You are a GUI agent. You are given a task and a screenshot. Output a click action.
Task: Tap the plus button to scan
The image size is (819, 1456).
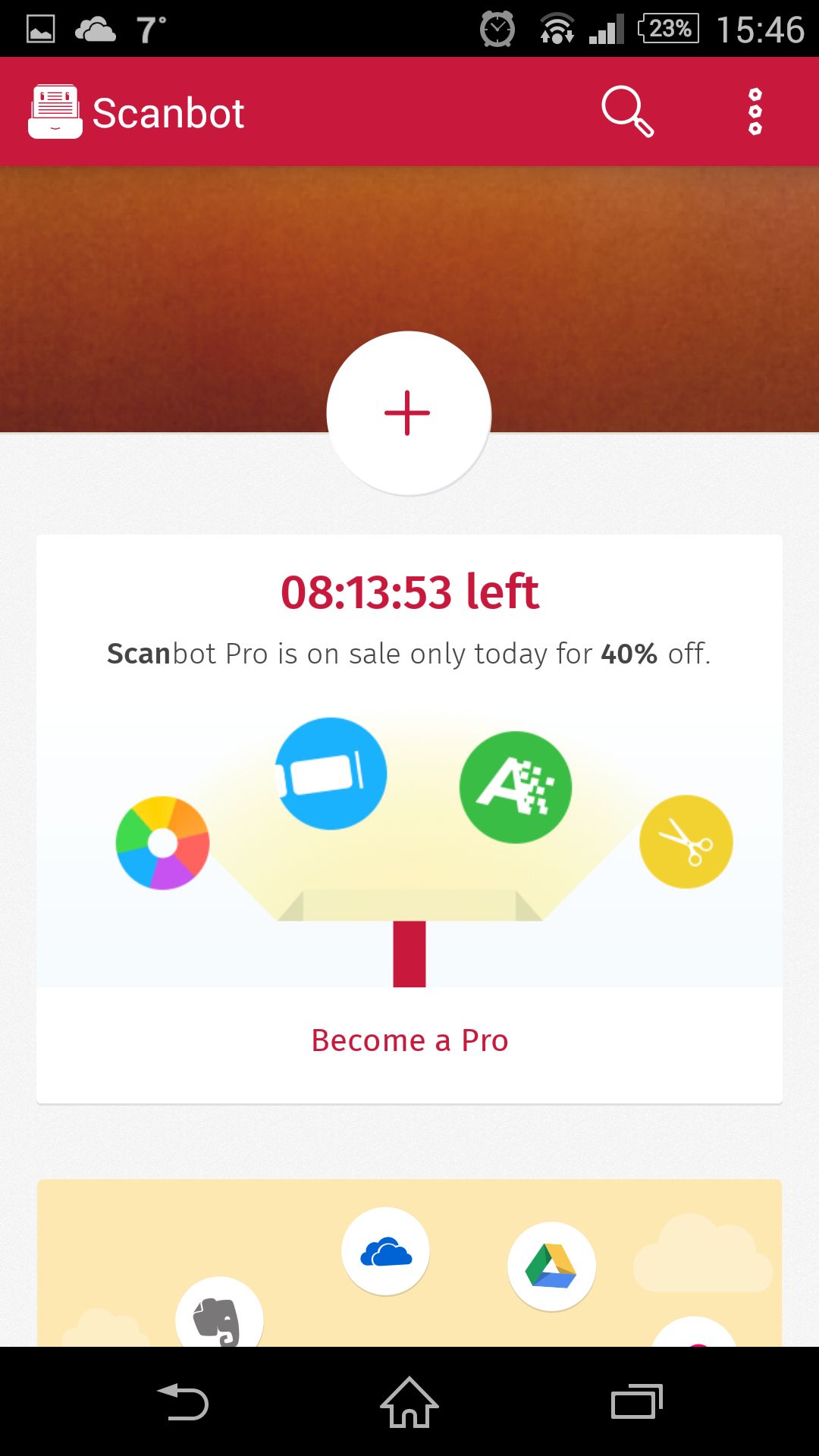tap(409, 413)
